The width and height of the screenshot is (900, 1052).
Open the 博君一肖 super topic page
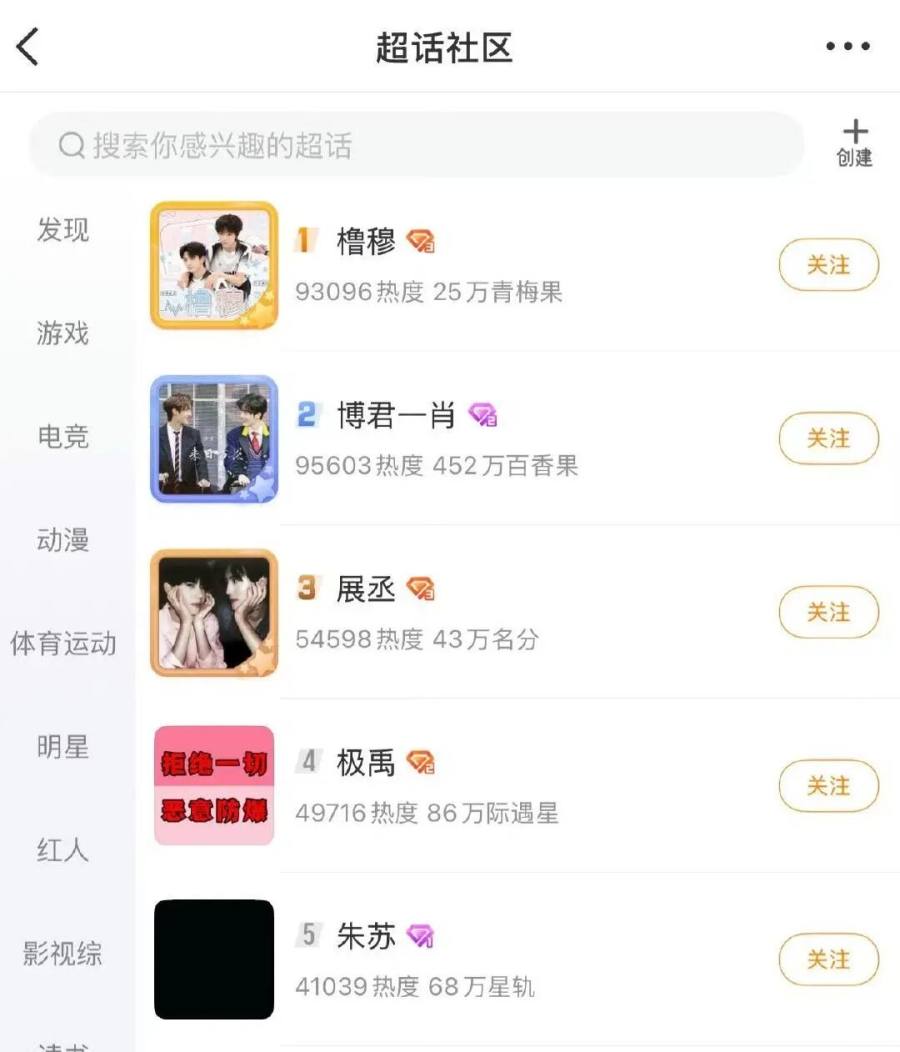[395, 416]
